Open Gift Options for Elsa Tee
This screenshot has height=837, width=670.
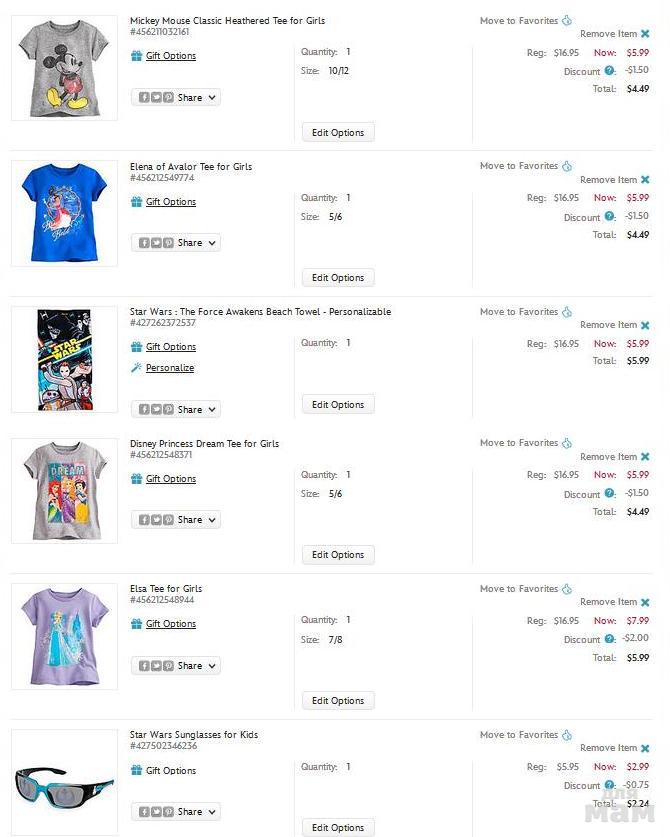click(x=170, y=624)
